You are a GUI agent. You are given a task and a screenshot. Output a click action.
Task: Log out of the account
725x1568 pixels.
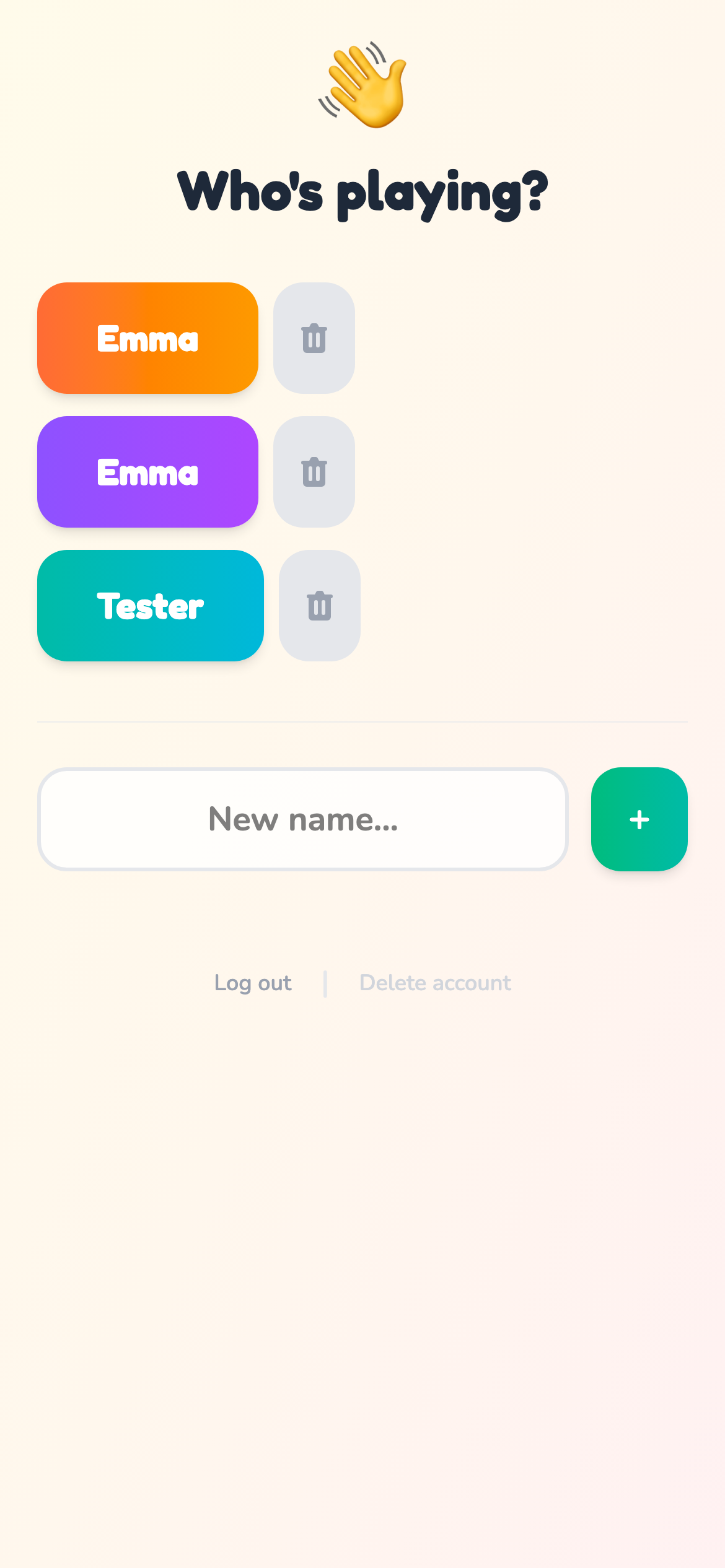click(253, 983)
